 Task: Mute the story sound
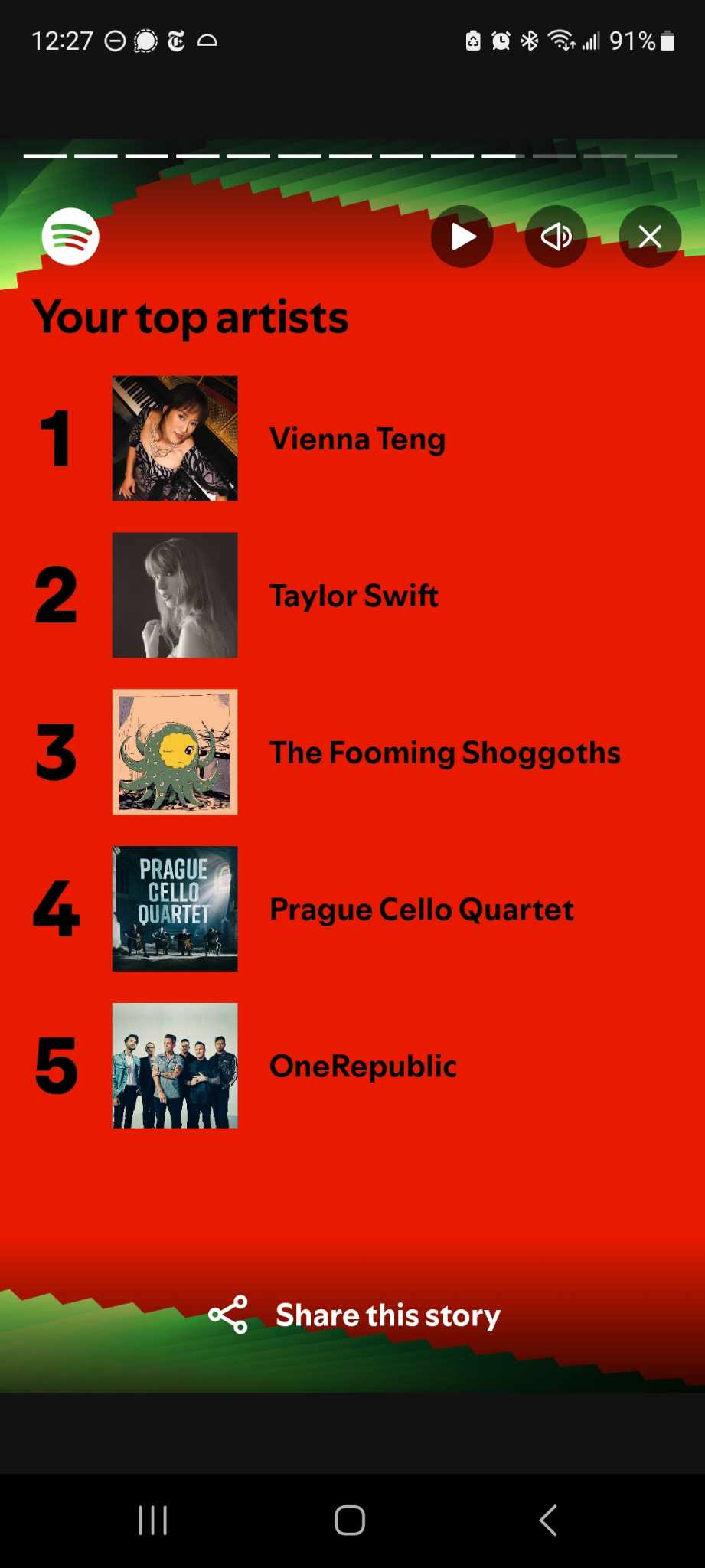coord(556,237)
